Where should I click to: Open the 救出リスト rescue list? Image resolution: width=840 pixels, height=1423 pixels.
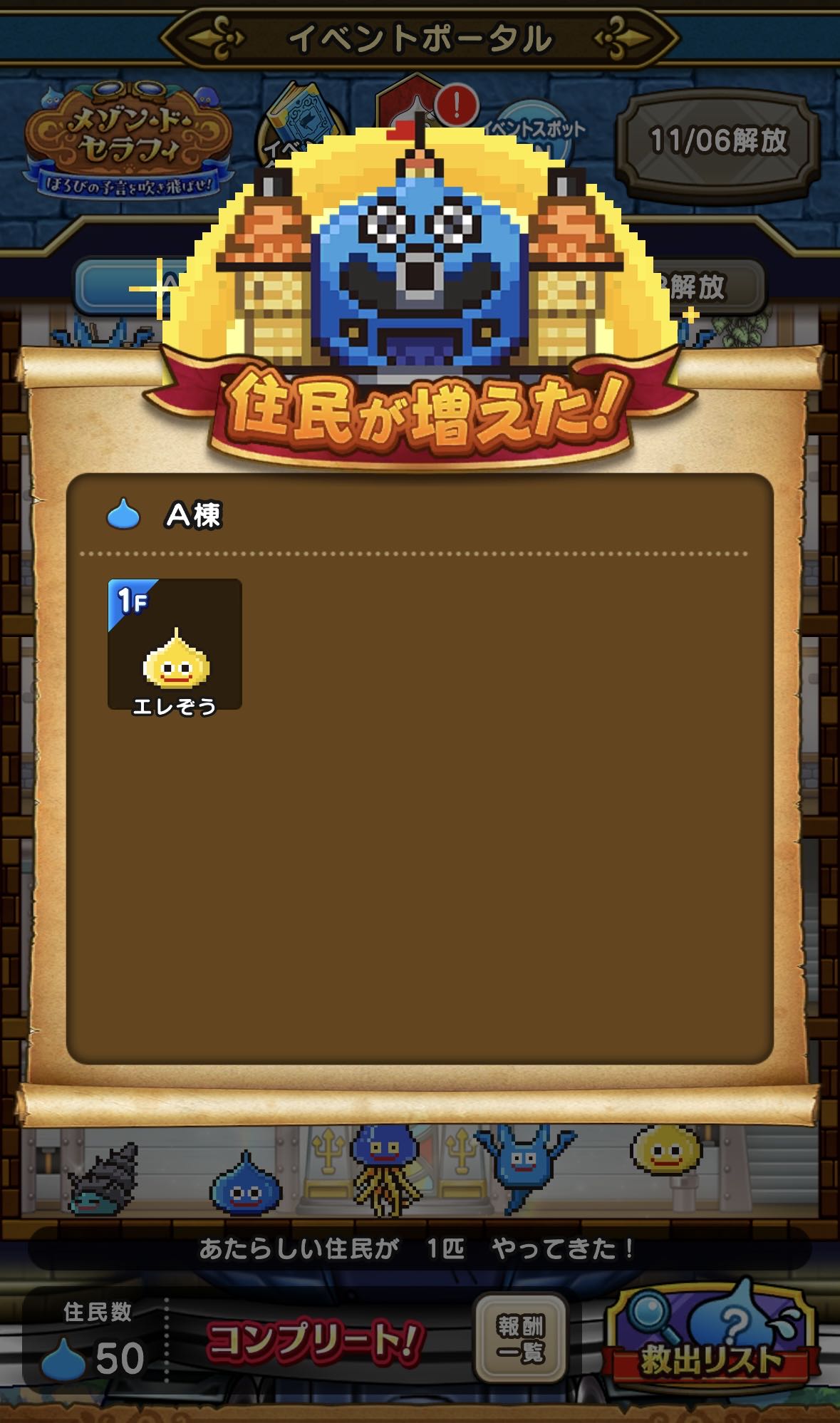pyautogui.click(x=710, y=1339)
